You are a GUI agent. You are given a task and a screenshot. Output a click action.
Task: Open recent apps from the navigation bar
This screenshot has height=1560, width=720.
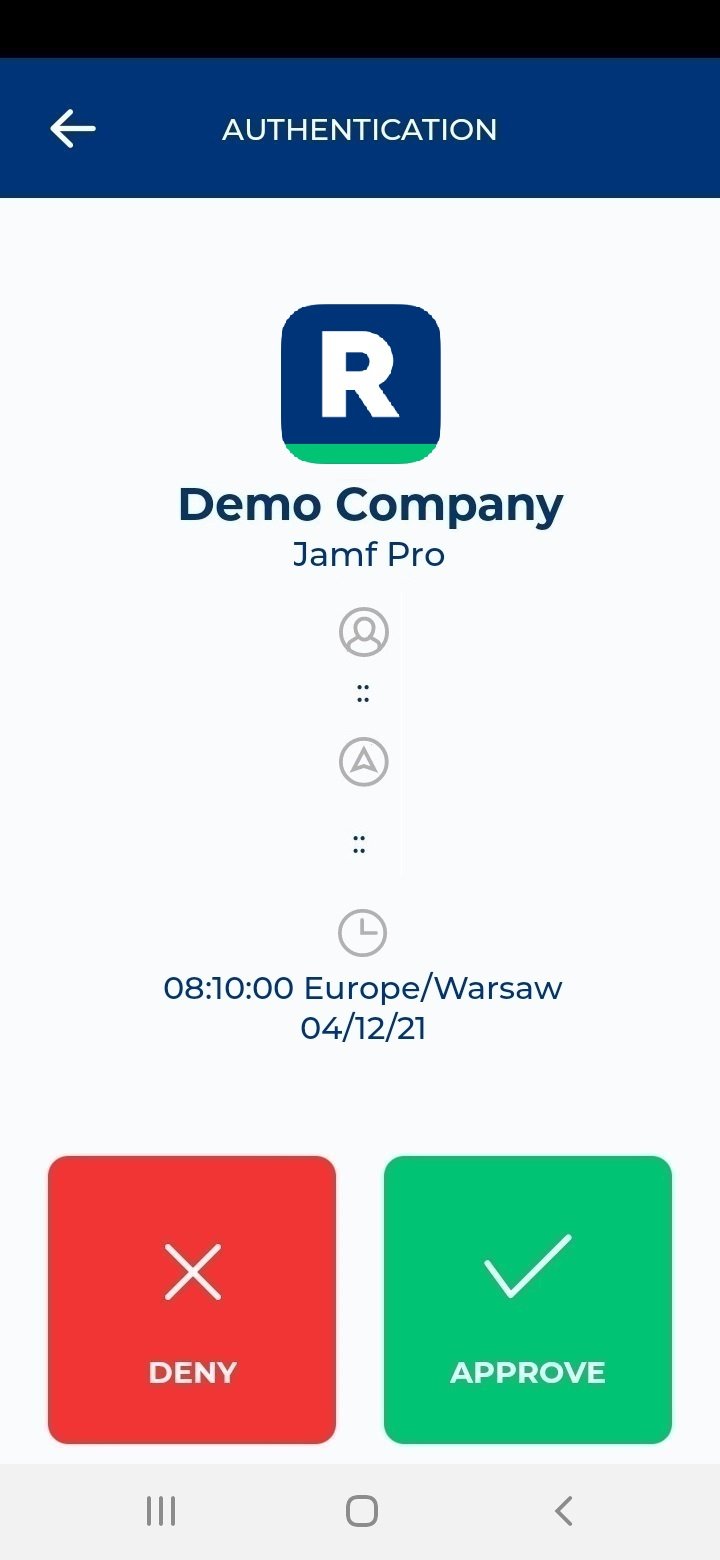[161, 1511]
